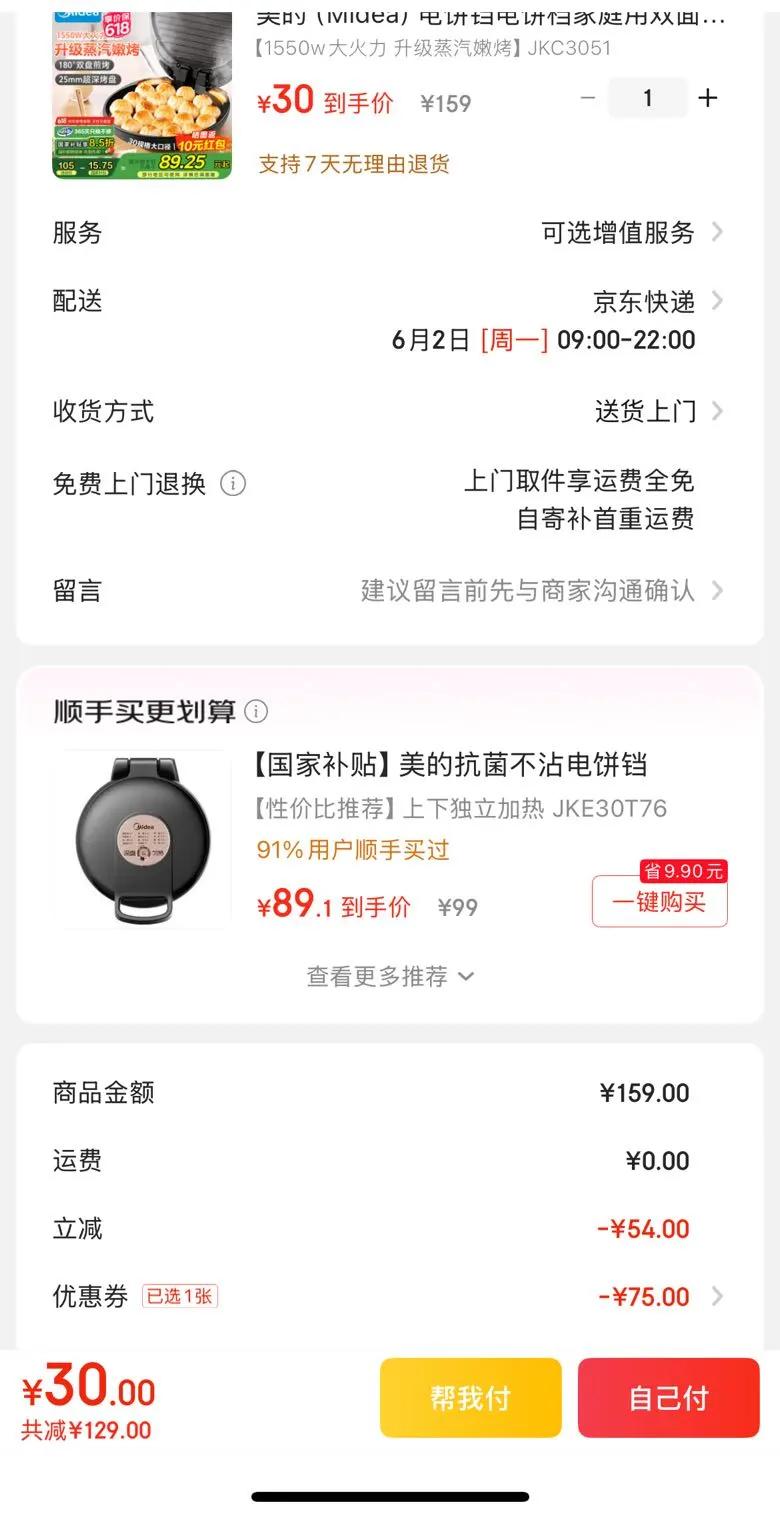Tap the quantity field showing 1
Viewport: 780px width, 1518px height.
click(647, 98)
